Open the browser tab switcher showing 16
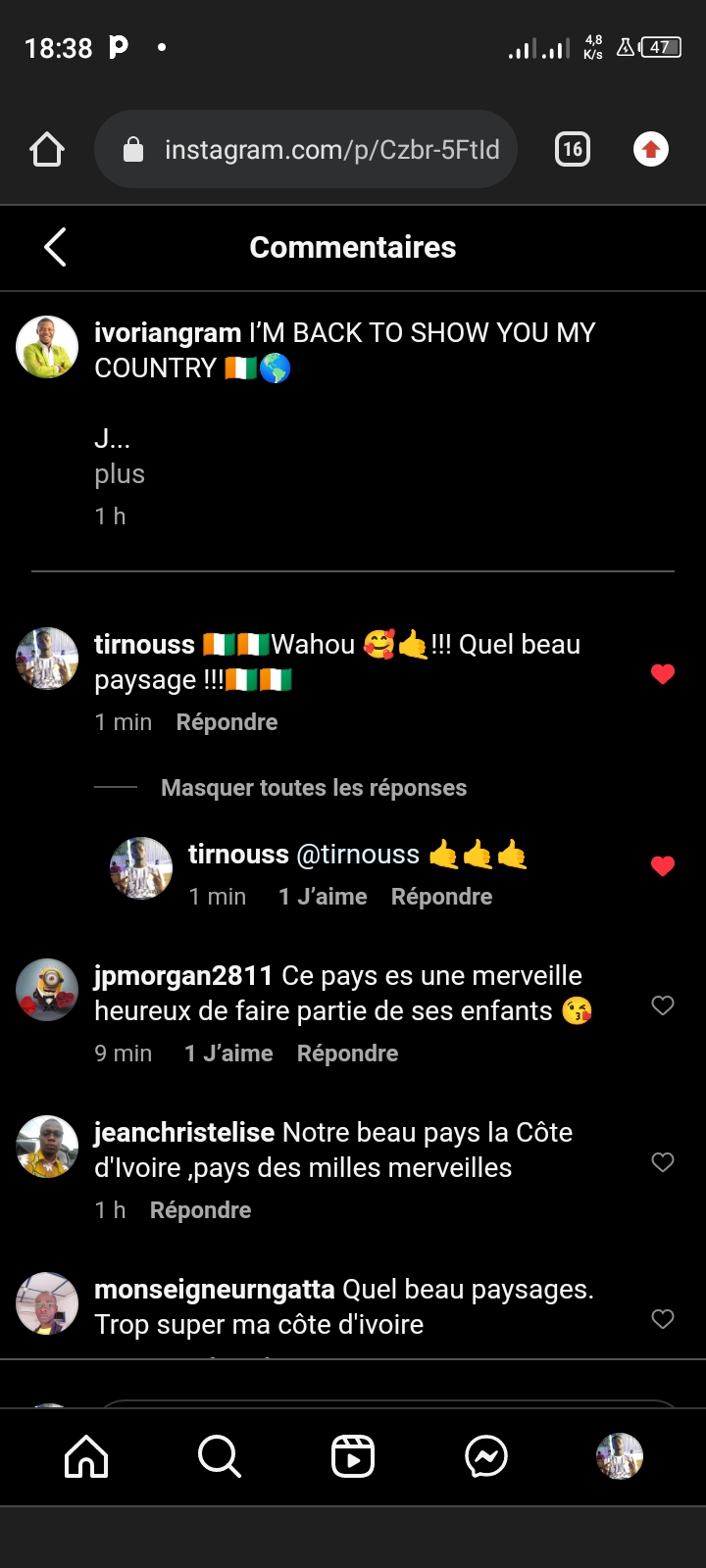 tap(573, 150)
